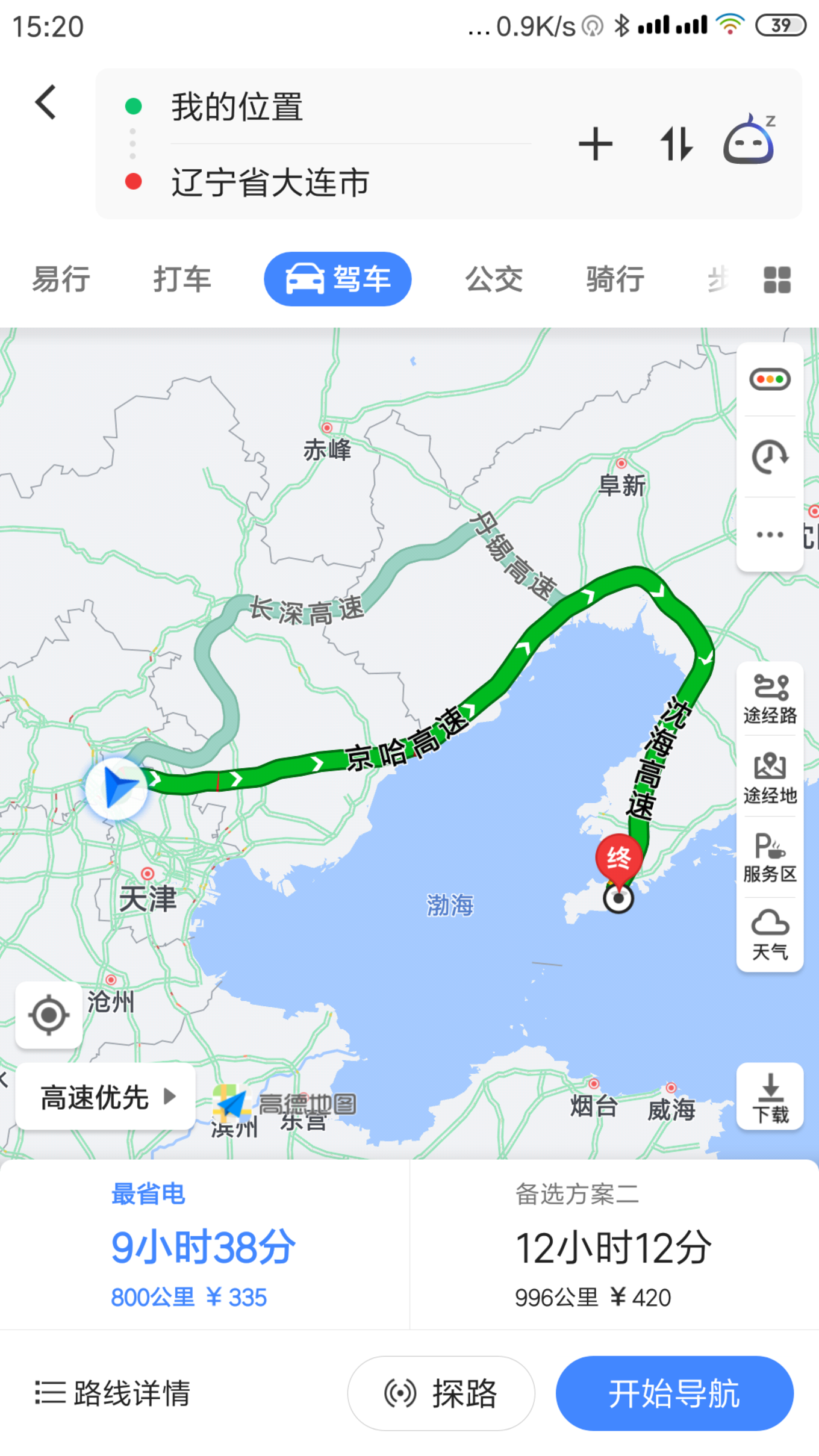Open 高速优先 route preference
Screen dimensions: 819x1456
[x=106, y=1097]
